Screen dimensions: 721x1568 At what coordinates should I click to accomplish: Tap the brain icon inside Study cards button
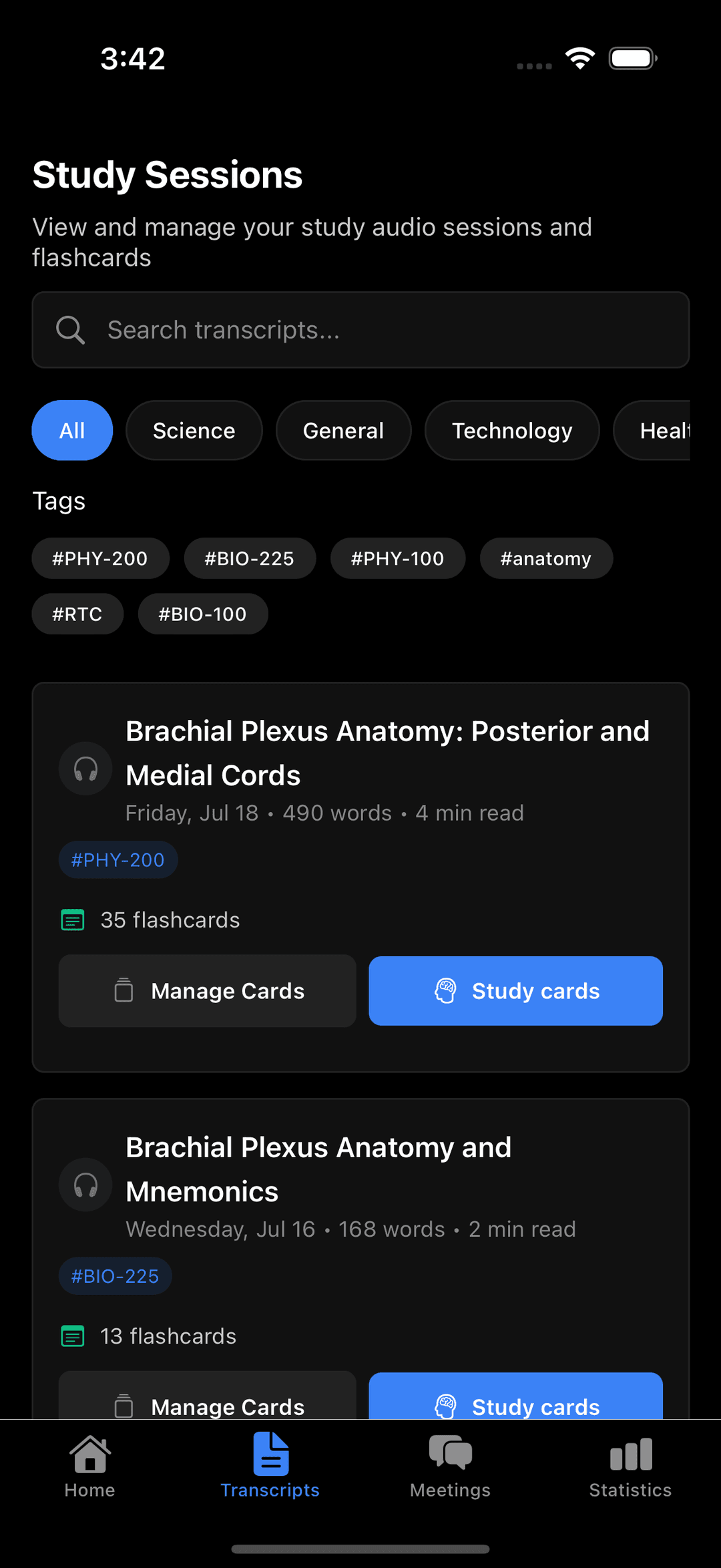click(x=446, y=990)
